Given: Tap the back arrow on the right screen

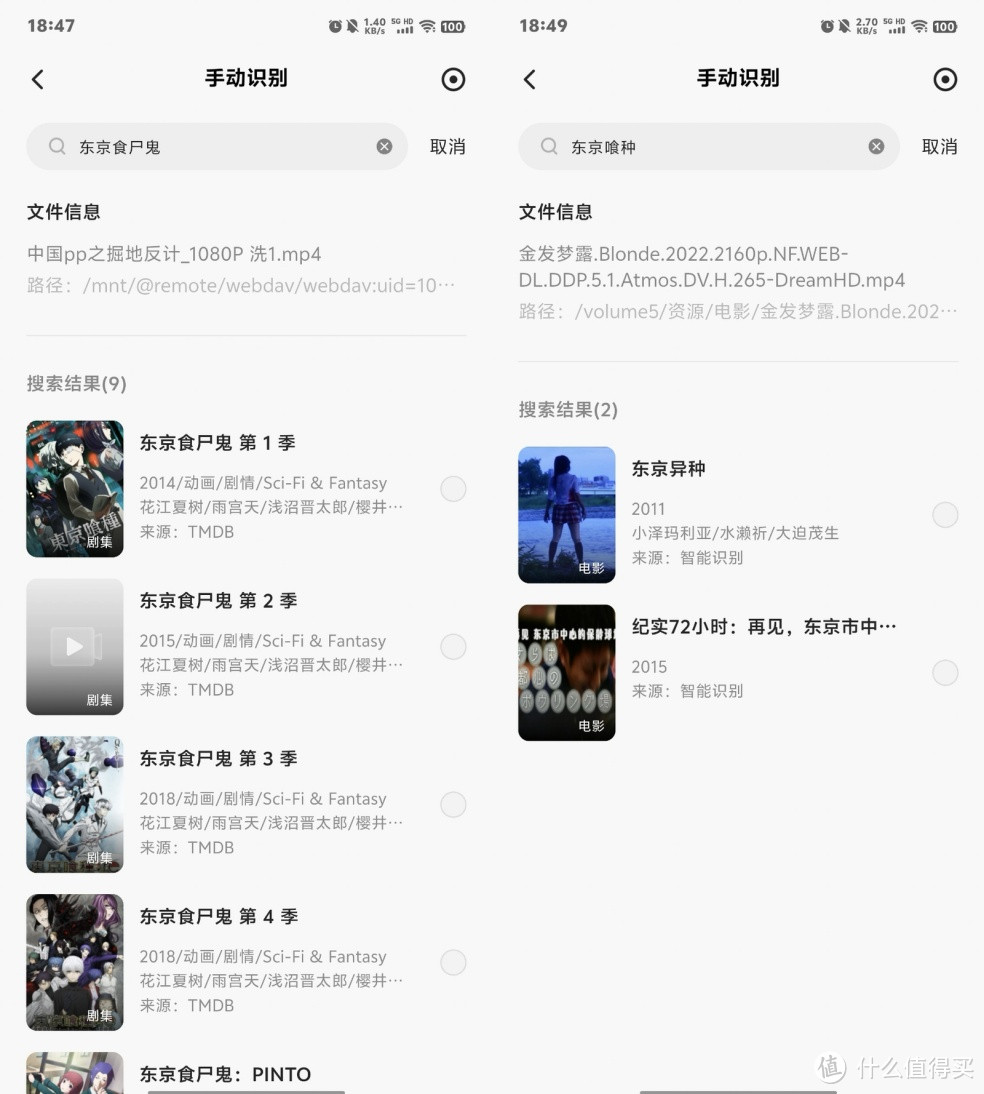Looking at the screenshot, I should pyautogui.click(x=529, y=79).
